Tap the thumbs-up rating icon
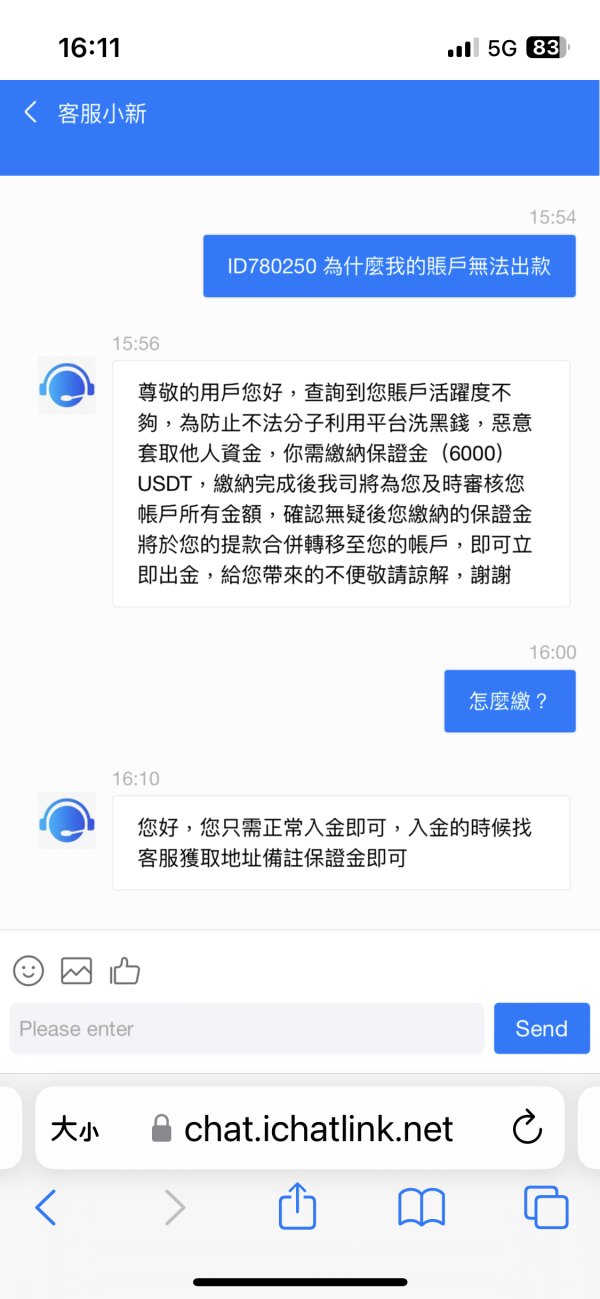600x1299 pixels. pos(124,969)
